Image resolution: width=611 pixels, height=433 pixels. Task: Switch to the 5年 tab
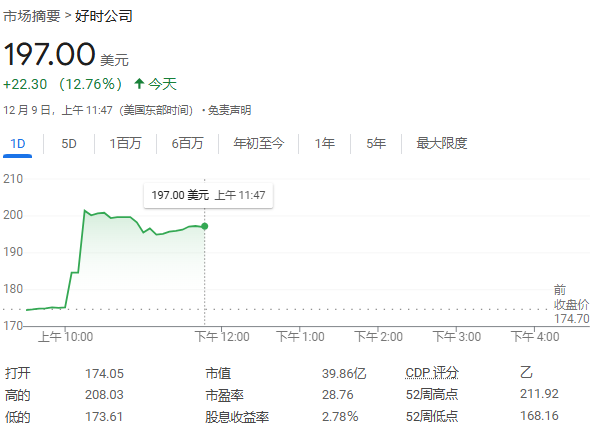point(376,144)
